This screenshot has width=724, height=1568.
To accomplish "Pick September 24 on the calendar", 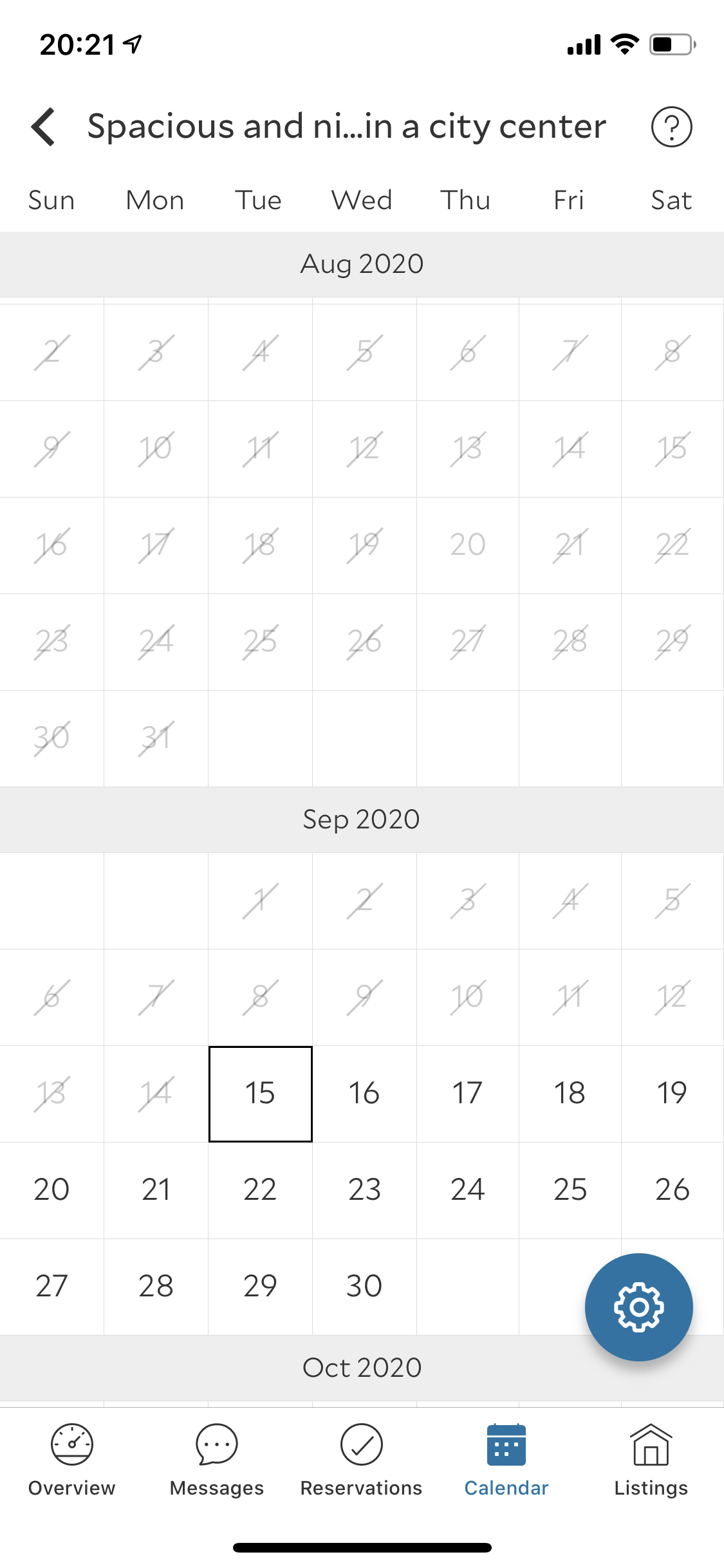I will pos(467,1190).
